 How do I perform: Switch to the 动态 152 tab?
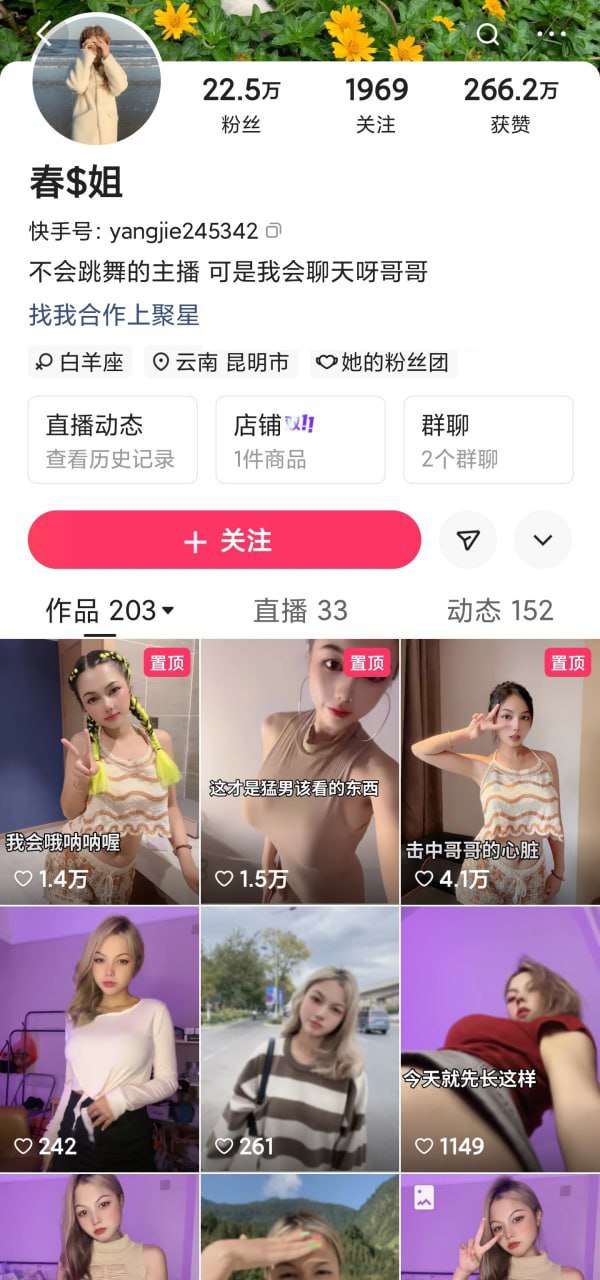(499, 610)
